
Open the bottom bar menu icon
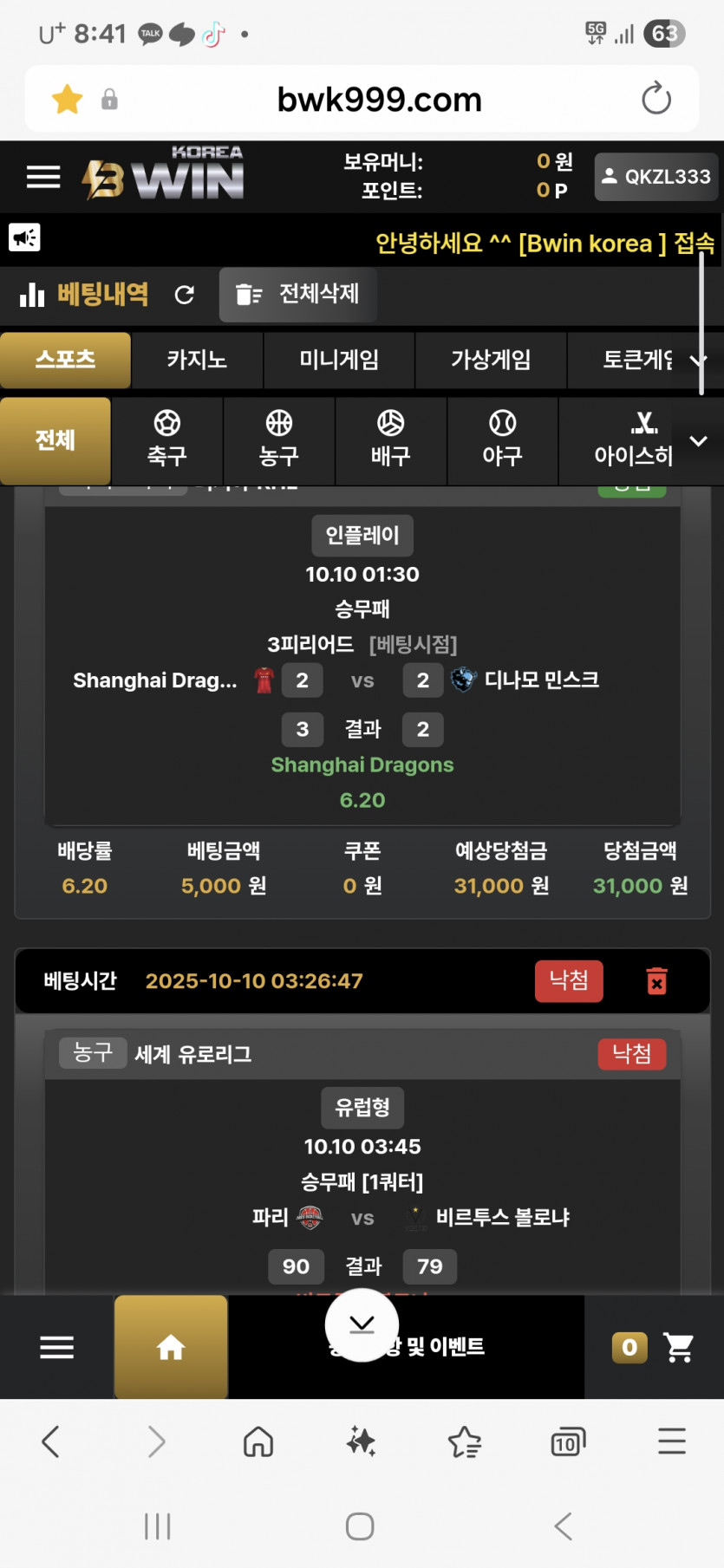click(x=57, y=1347)
